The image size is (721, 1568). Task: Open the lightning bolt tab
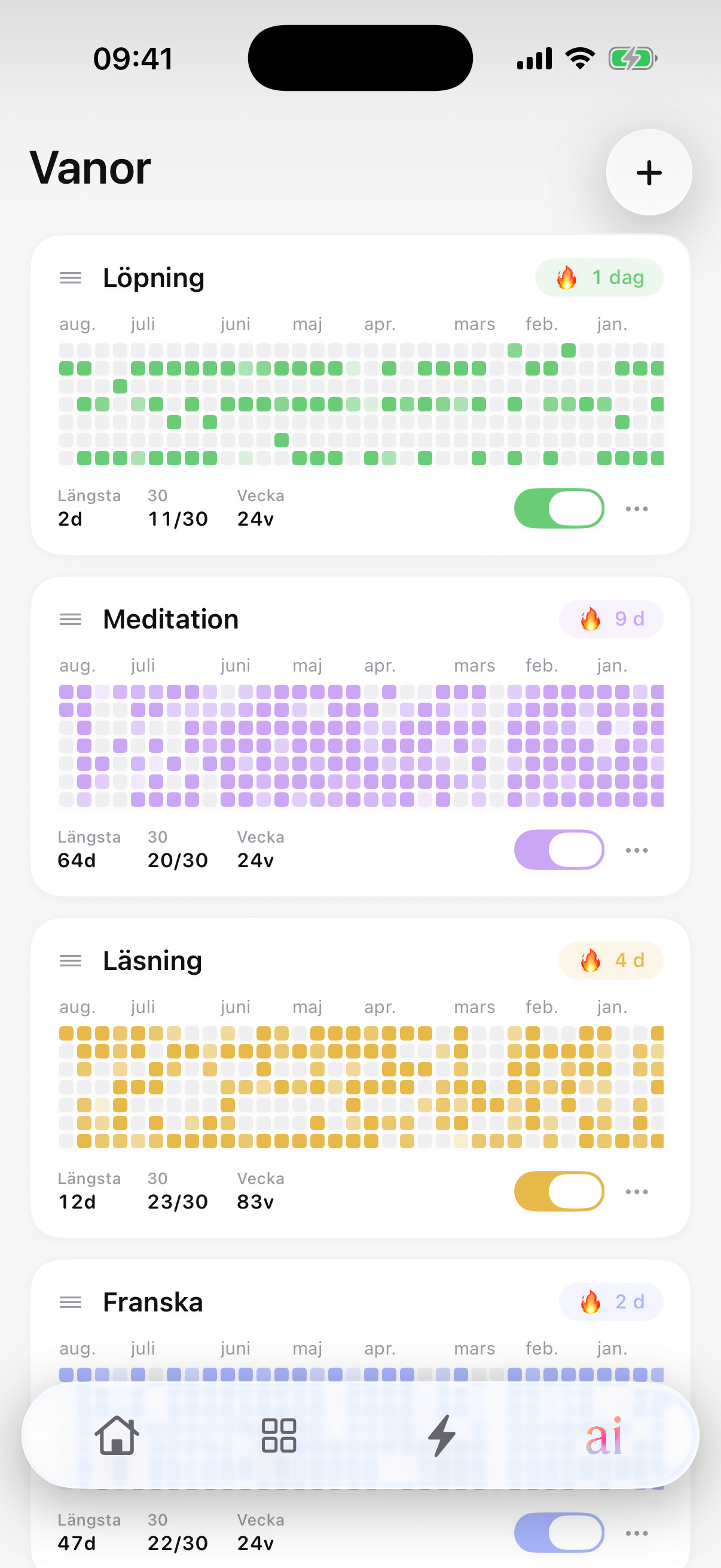[x=442, y=1435]
